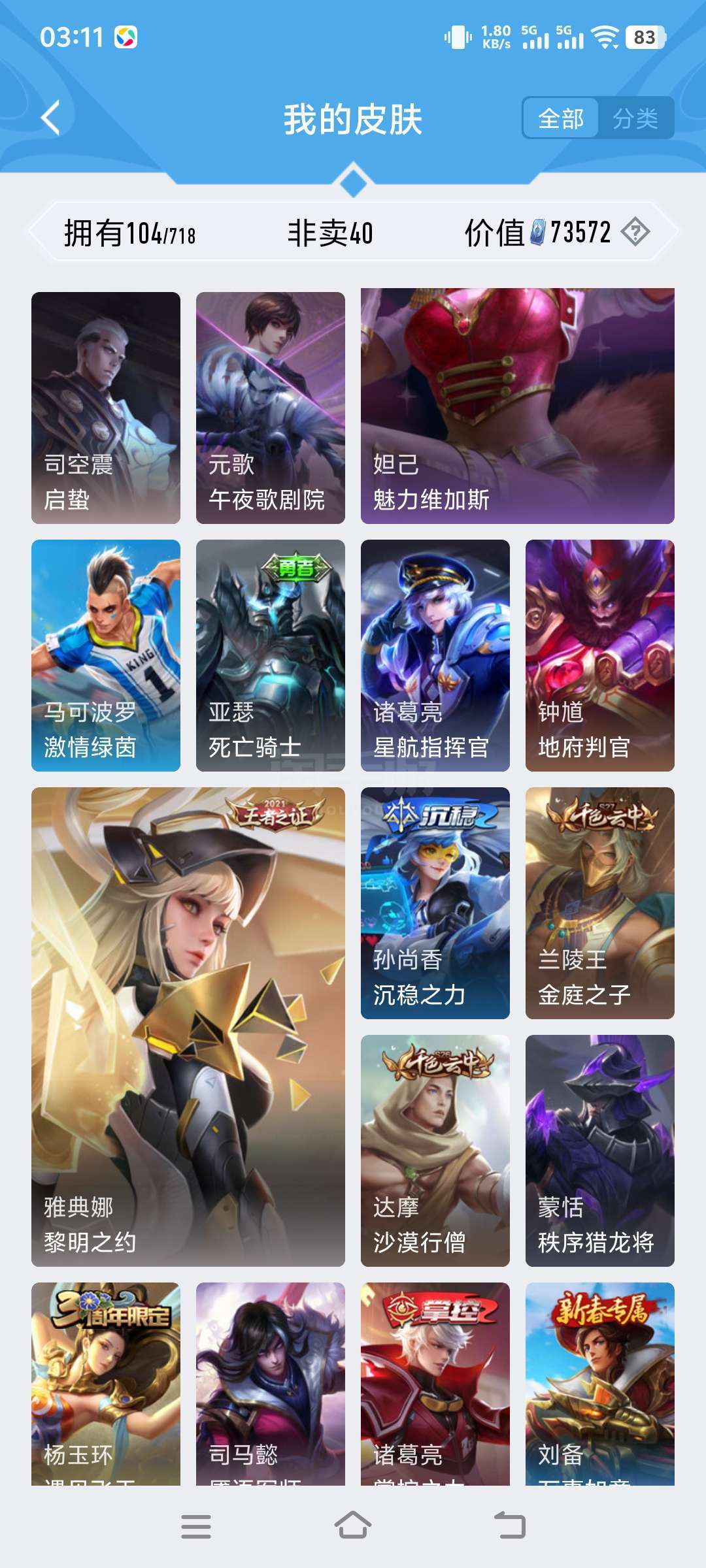Viewport: 706px width, 1568px height.
Task: View 妲己 魅力维加斯 skin card
Action: [x=518, y=406]
